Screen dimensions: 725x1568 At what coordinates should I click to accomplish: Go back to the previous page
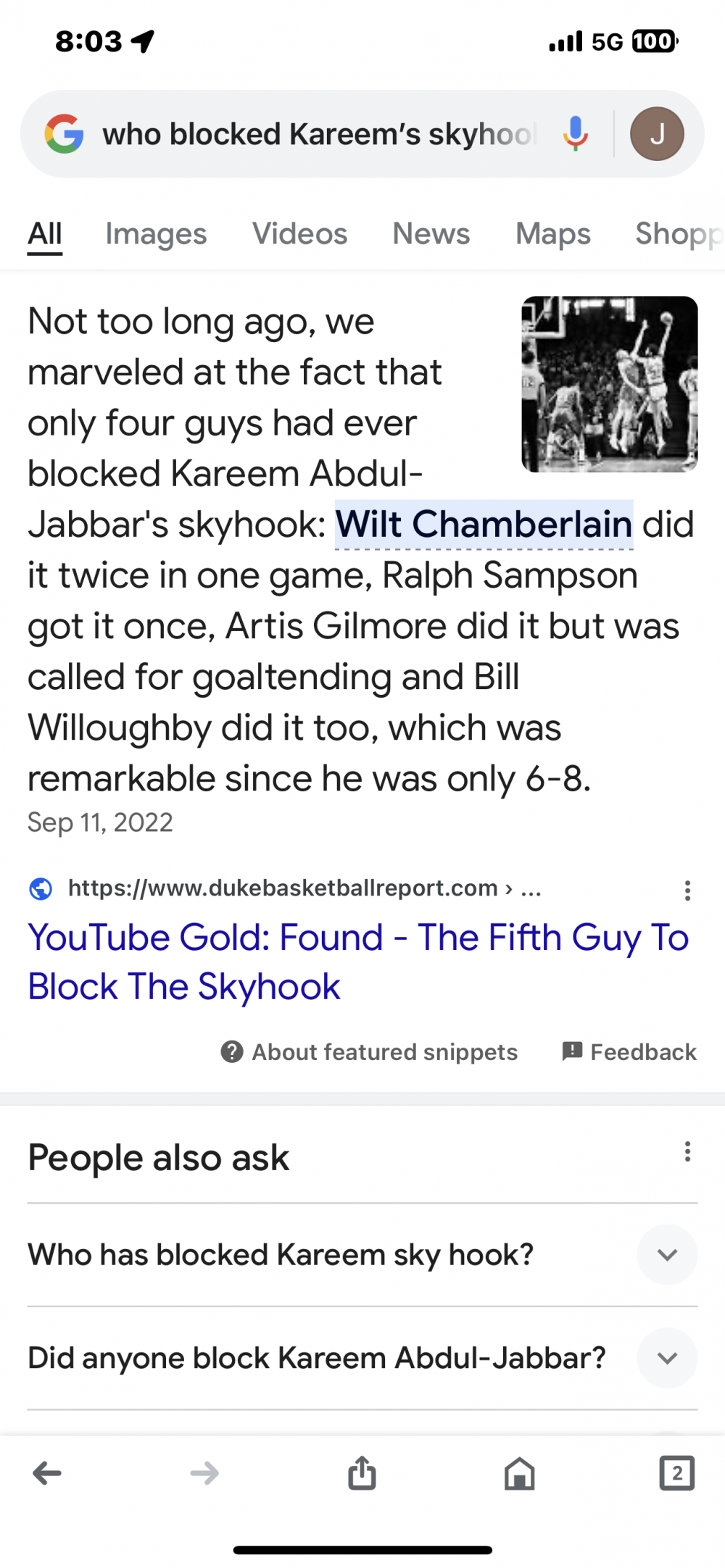(x=48, y=1473)
